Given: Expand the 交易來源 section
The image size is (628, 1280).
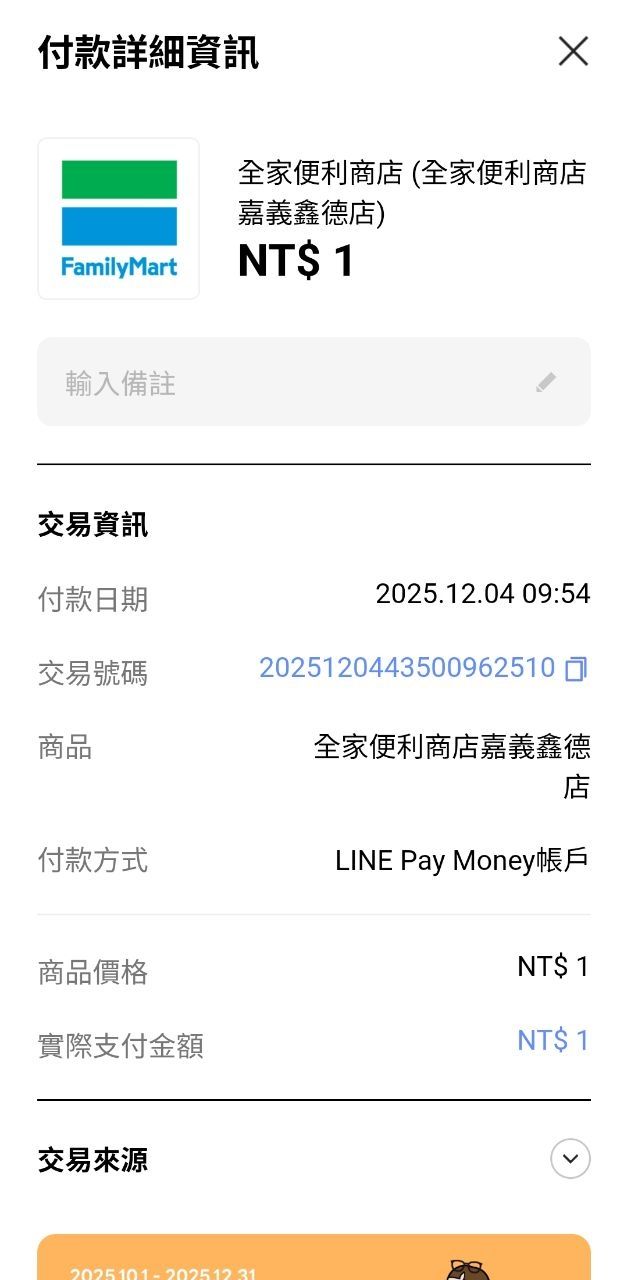Looking at the screenshot, I should pyautogui.click(x=570, y=1159).
